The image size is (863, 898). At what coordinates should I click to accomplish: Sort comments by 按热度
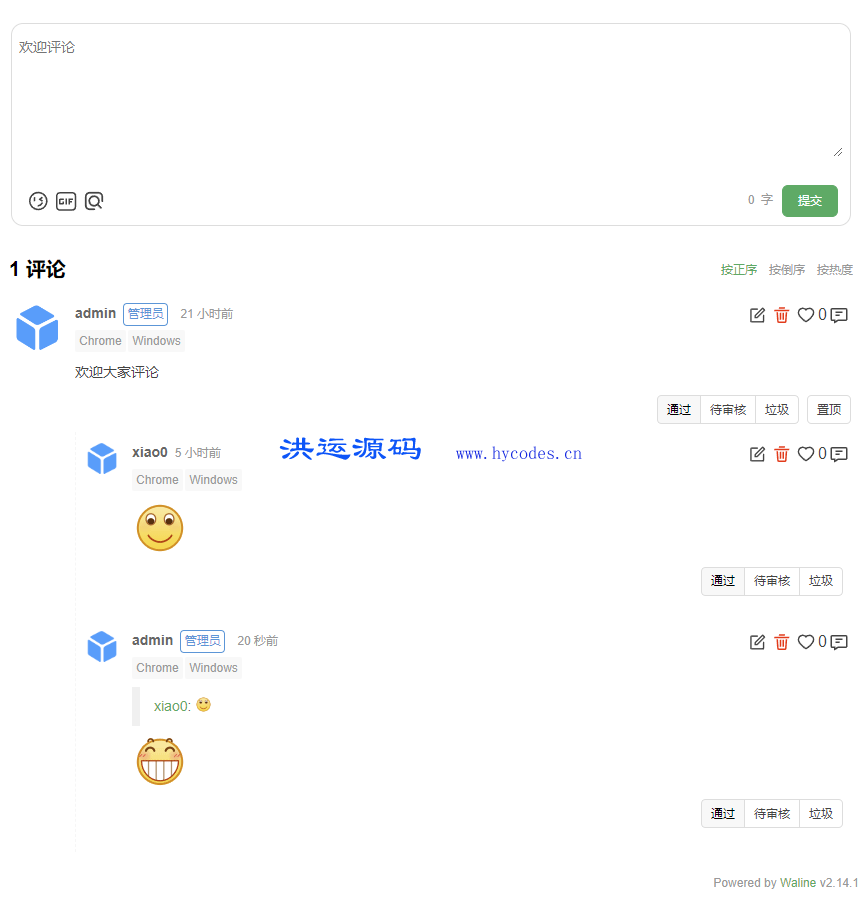[x=835, y=270]
